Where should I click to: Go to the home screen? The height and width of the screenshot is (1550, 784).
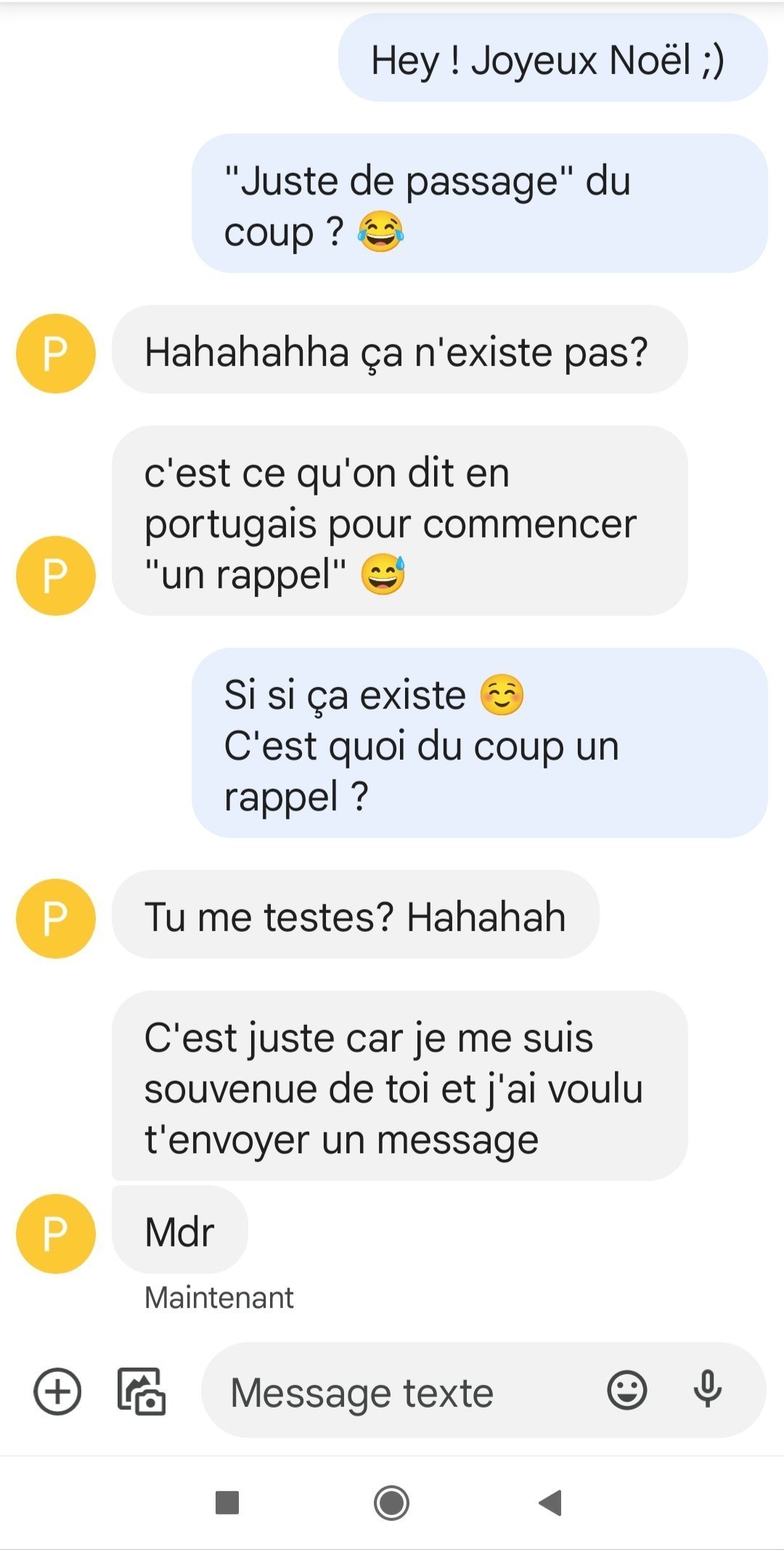pyautogui.click(x=391, y=1503)
